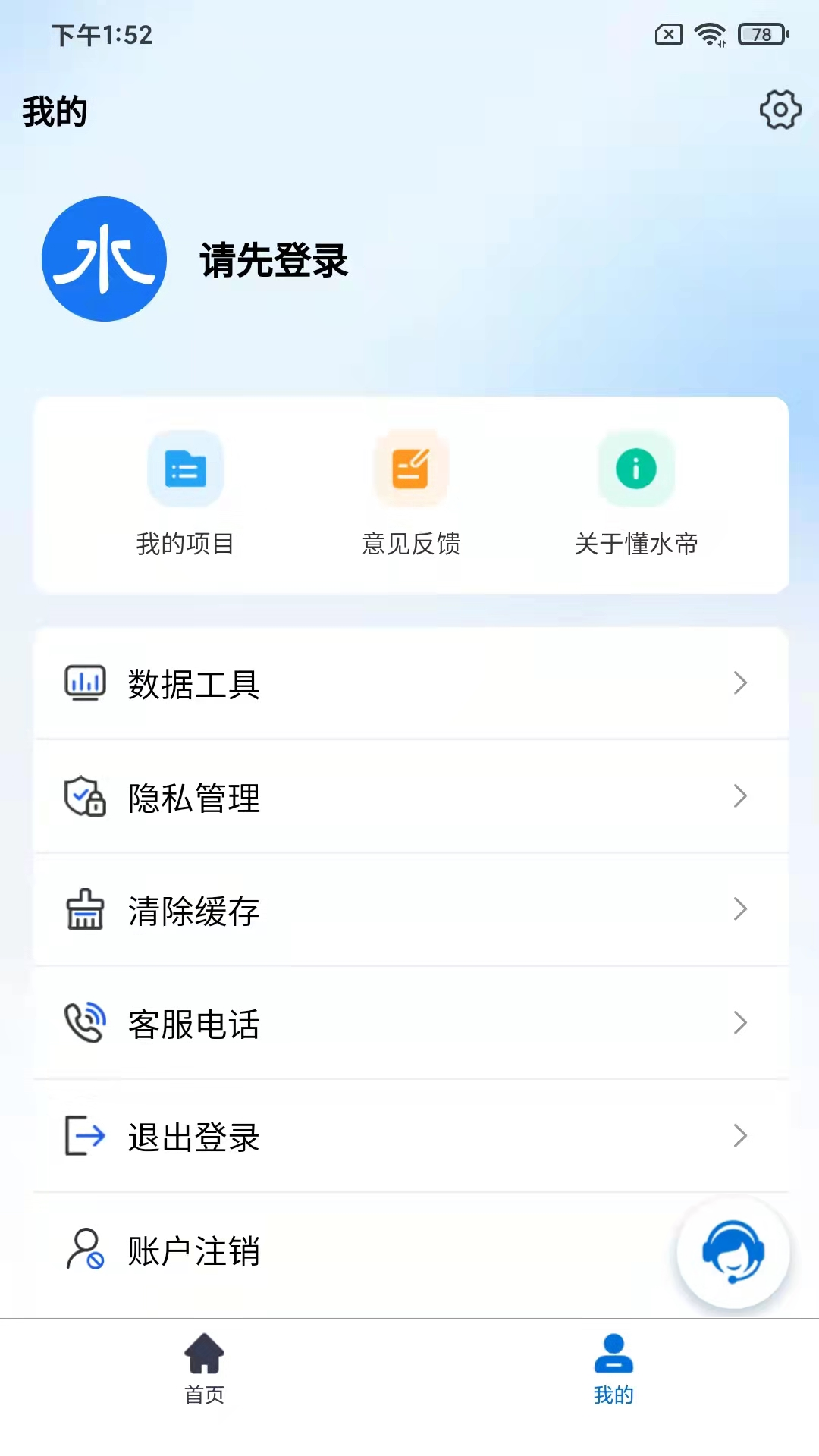Tap the 隐私管理 shield-lock icon
The image size is (819, 1456).
pyautogui.click(x=85, y=796)
